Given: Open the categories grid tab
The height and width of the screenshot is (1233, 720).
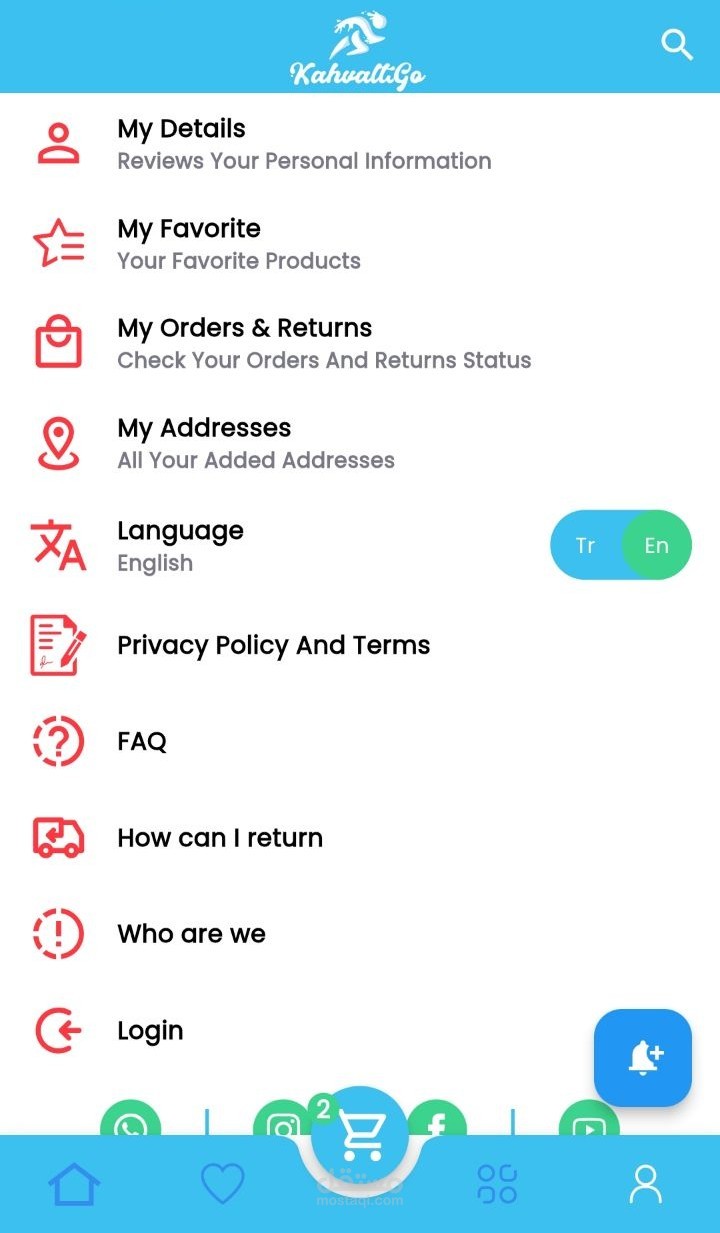Looking at the screenshot, I should pos(497,1184).
